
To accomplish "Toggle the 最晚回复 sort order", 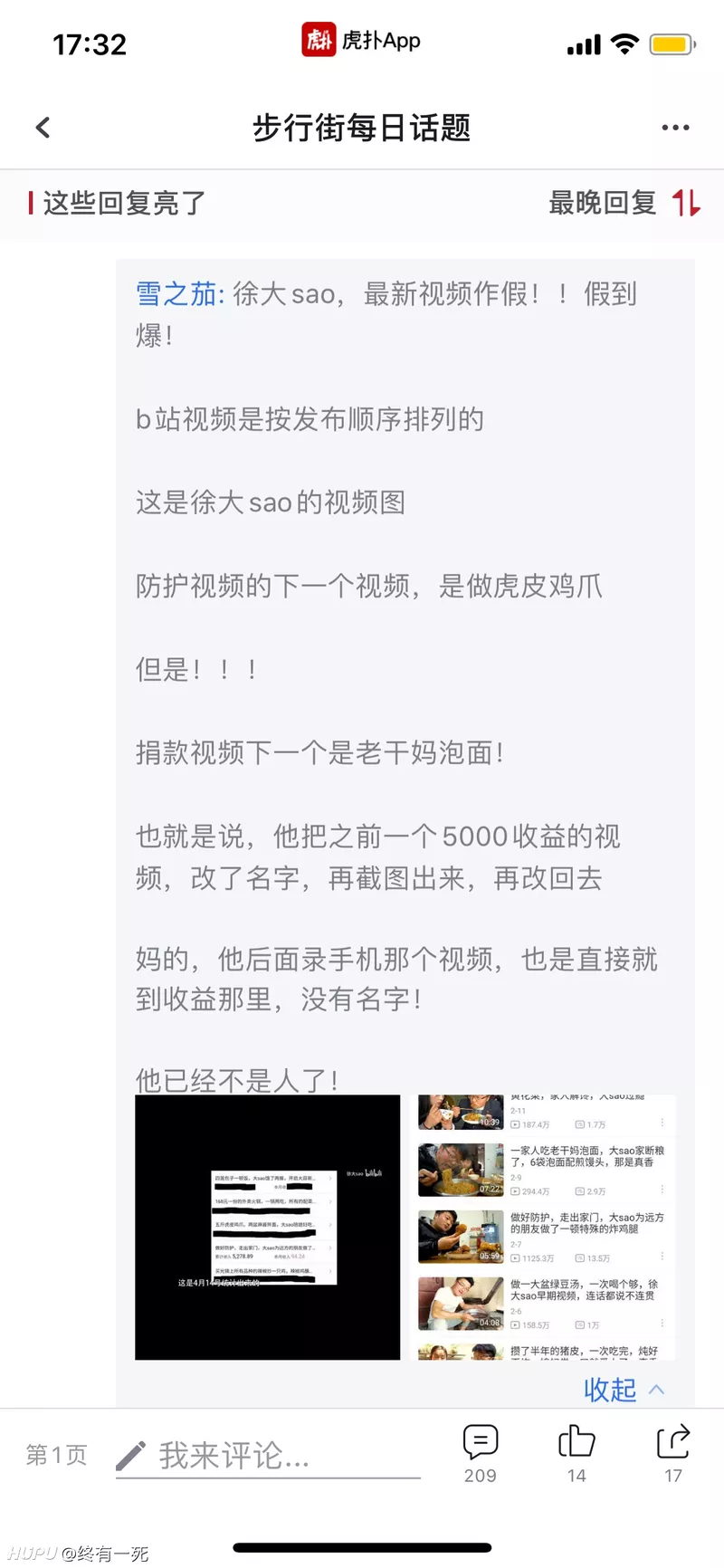I will point(624,203).
